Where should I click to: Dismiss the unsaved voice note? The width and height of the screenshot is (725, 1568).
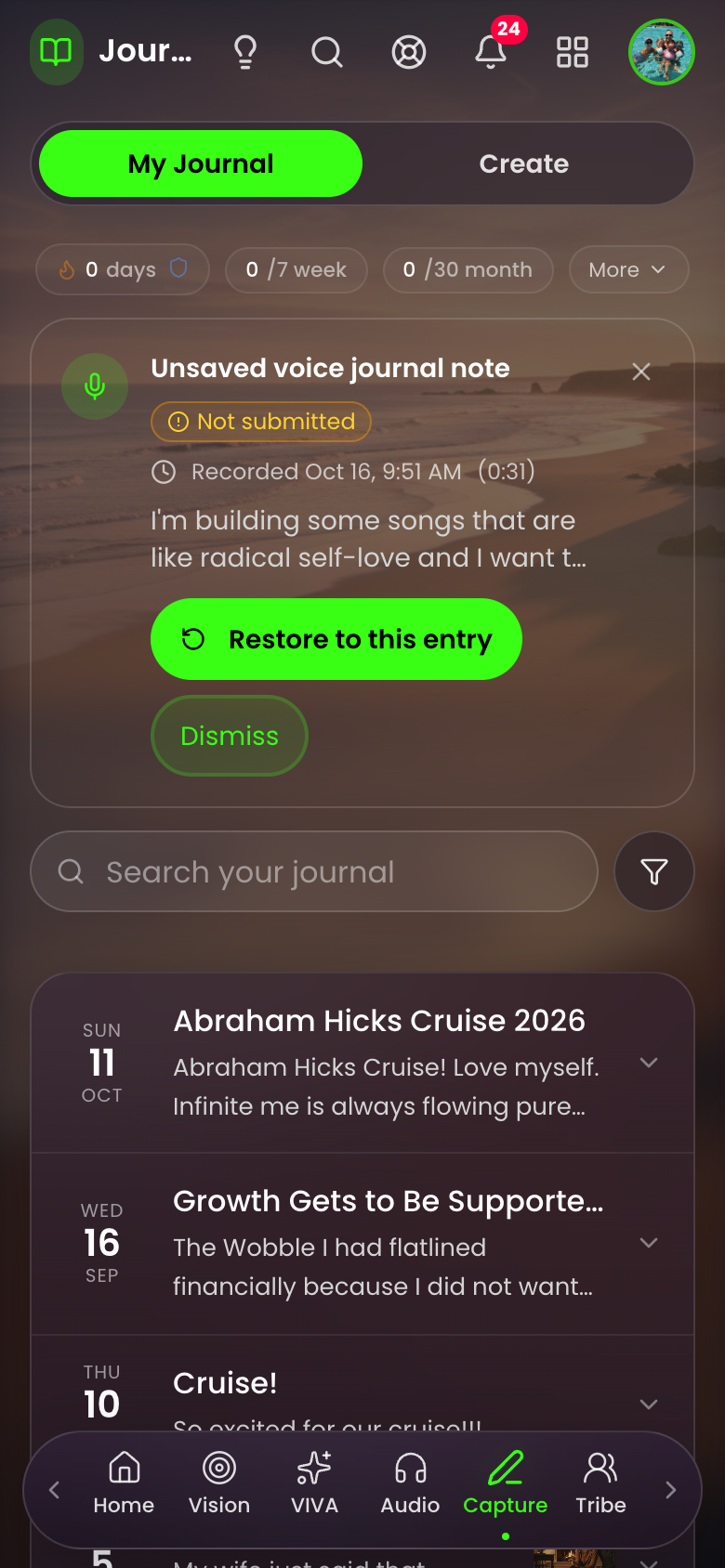(230, 736)
